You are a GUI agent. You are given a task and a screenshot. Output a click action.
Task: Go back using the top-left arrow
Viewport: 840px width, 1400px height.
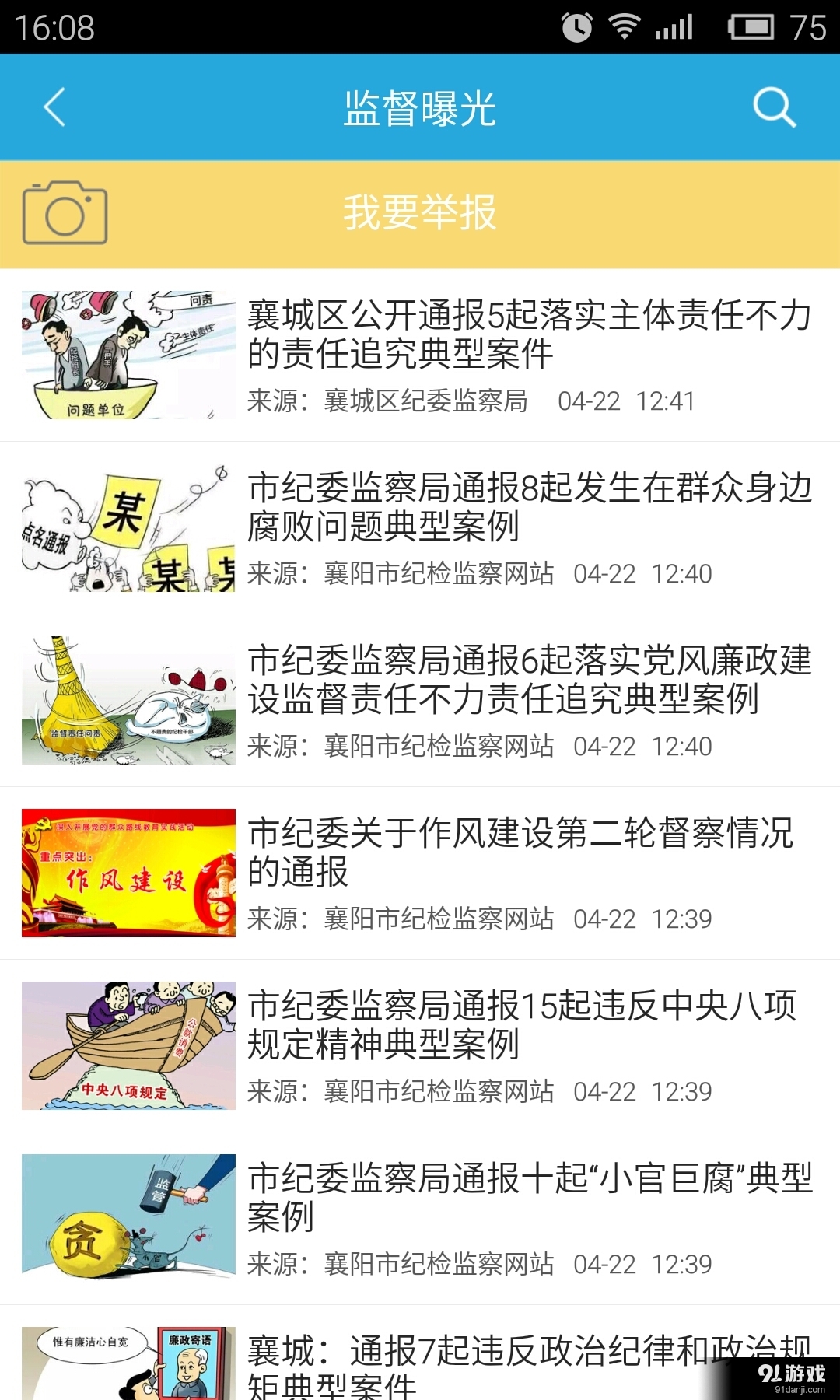(x=54, y=107)
